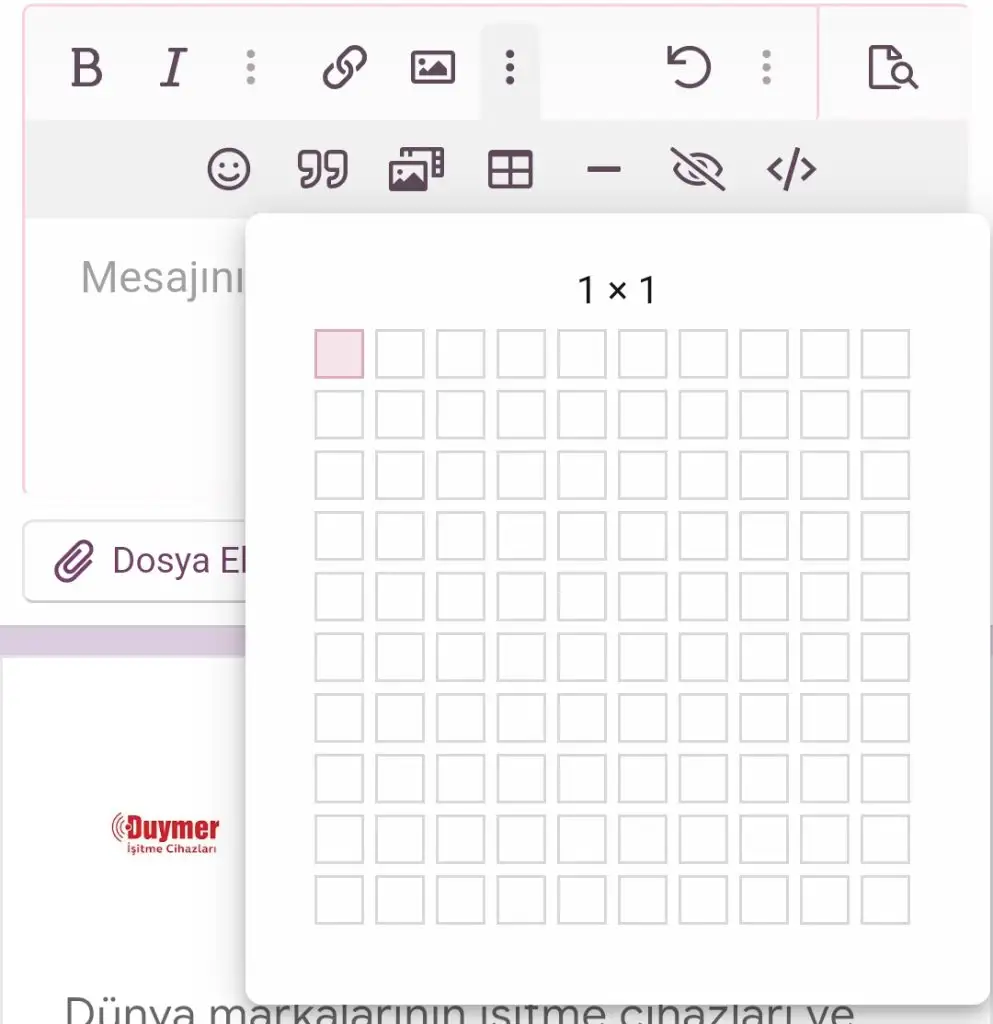Viewport: 993px width, 1024px height.
Task: Open the overflow next to undo
Action: pos(766,69)
